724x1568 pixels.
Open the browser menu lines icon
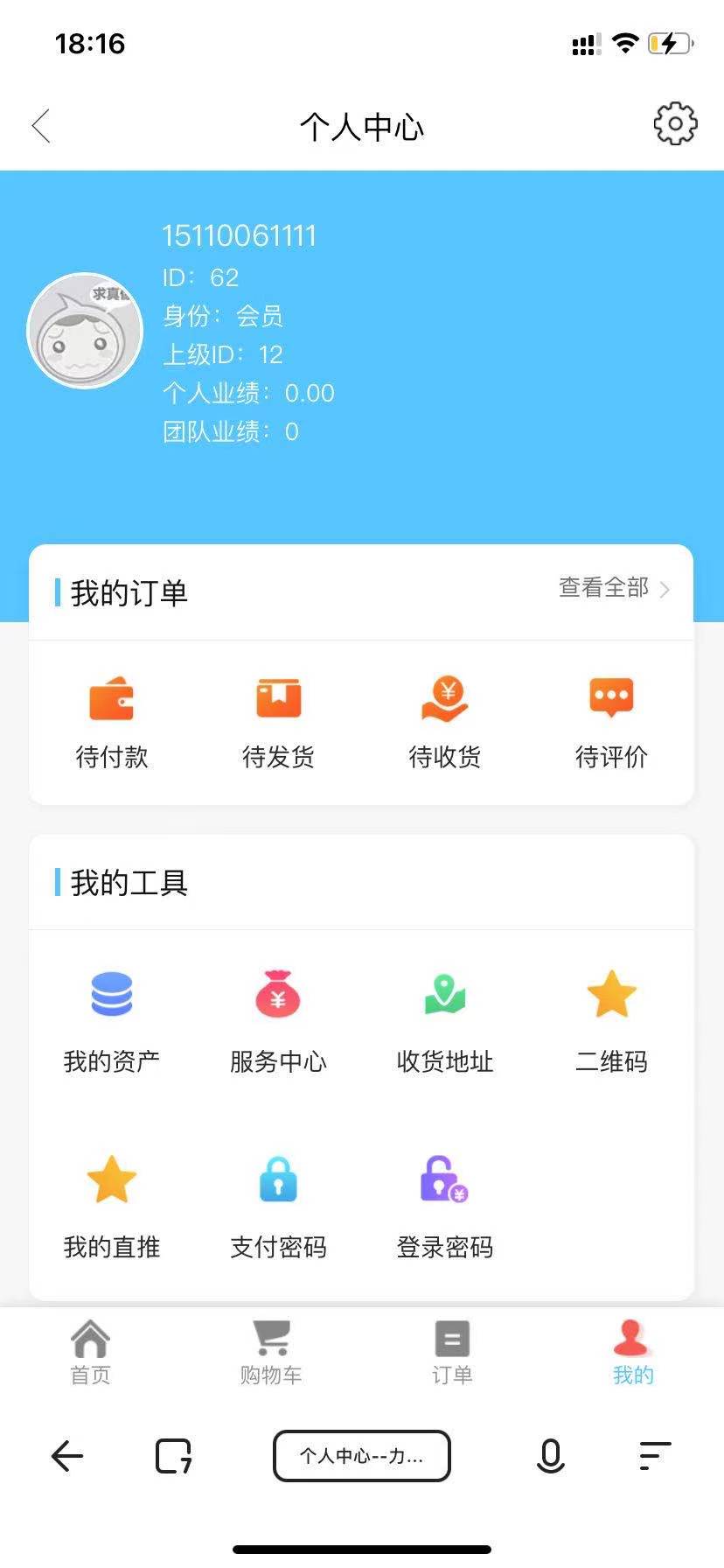655,1456
